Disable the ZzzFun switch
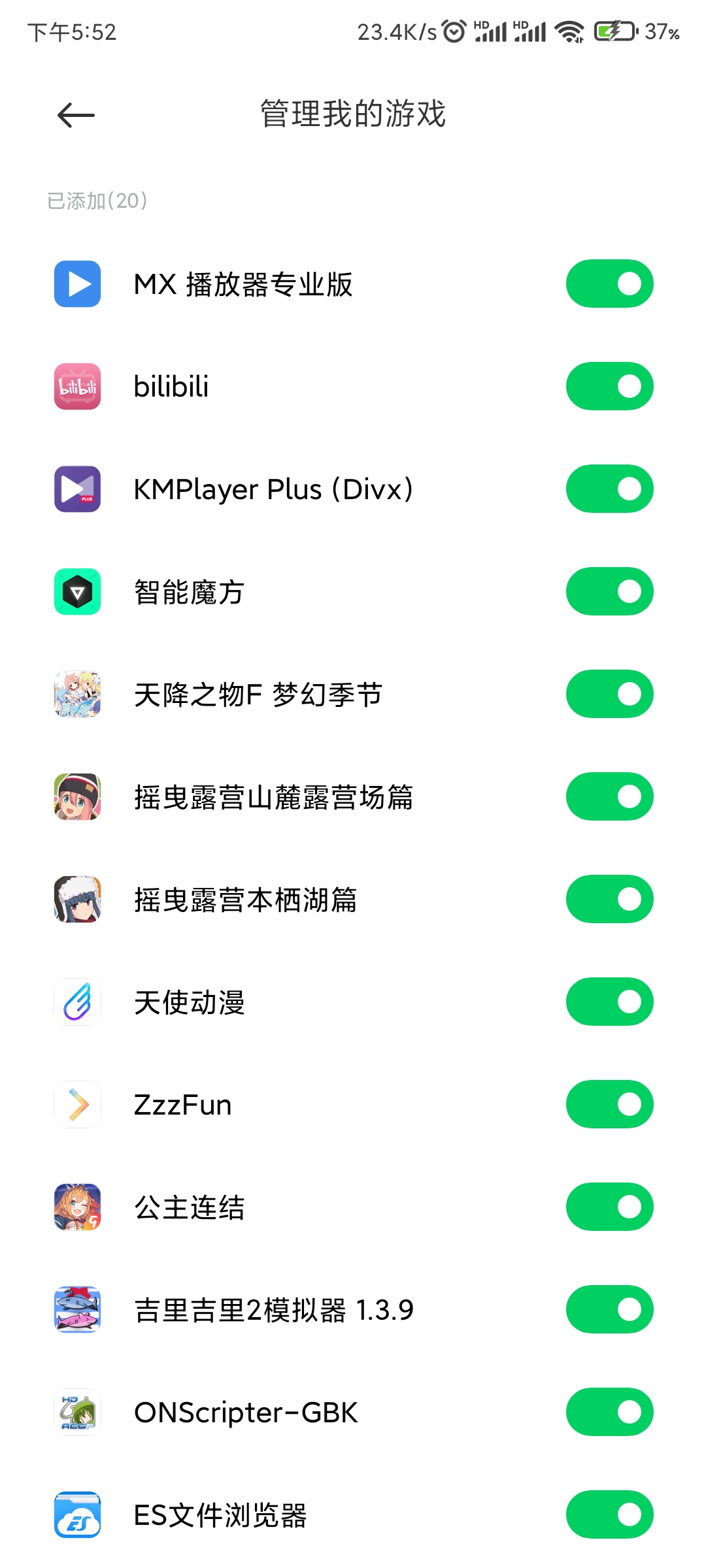This screenshot has width=706, height=1568. click(609, 1104)
